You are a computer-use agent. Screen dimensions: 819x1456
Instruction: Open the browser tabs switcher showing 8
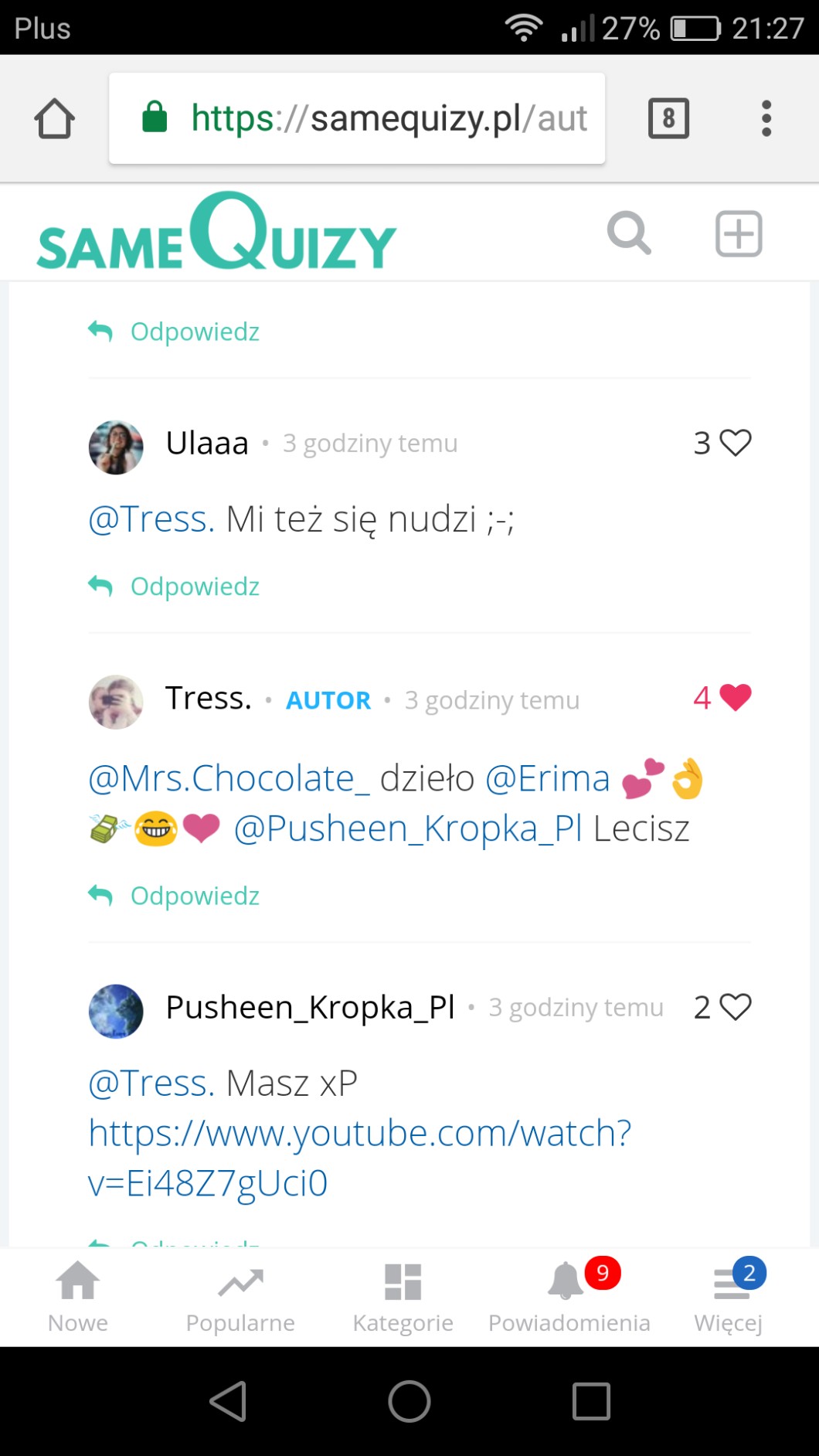click(668, 118)
